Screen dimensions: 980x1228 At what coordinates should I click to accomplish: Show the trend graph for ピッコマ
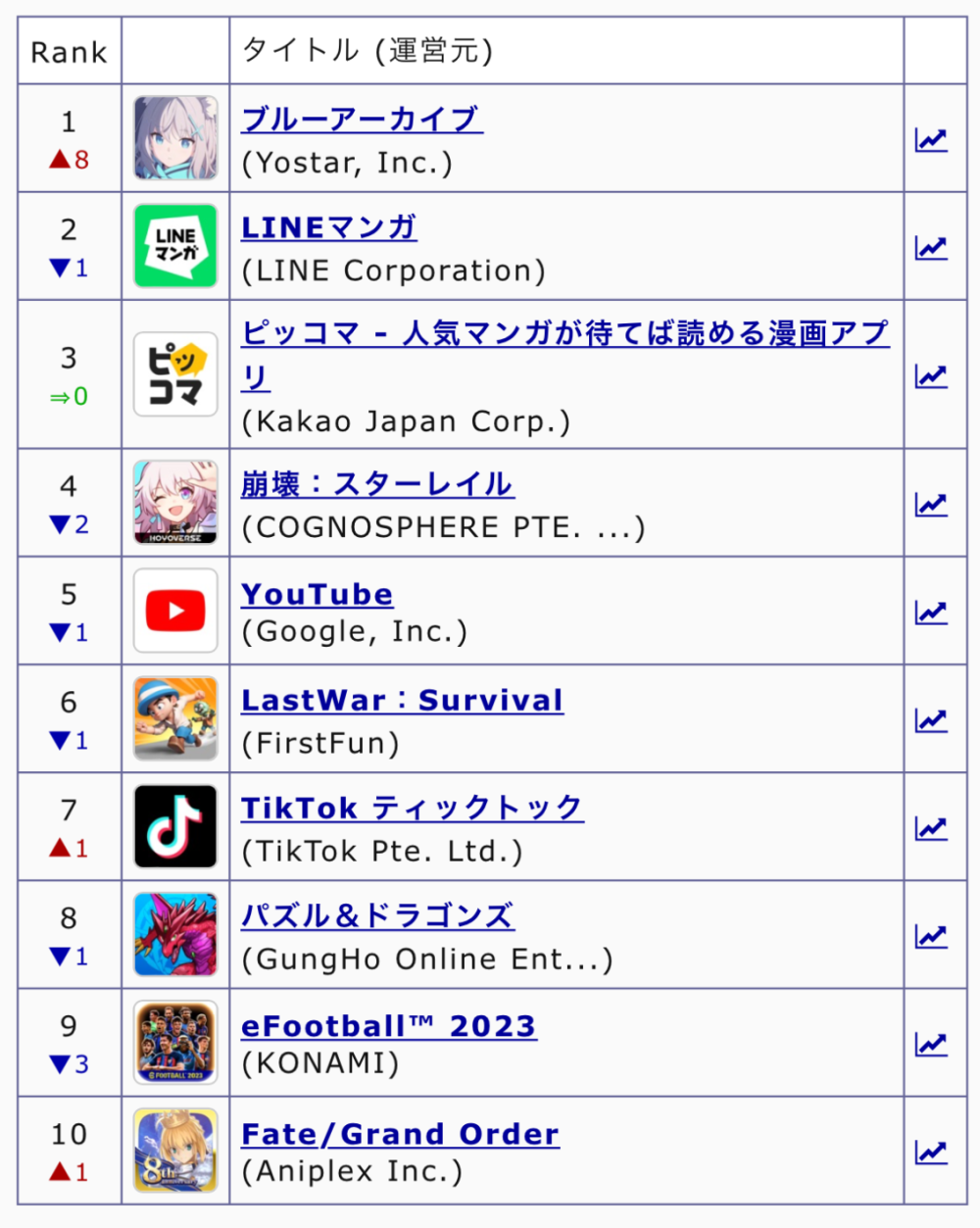point(931,376)
